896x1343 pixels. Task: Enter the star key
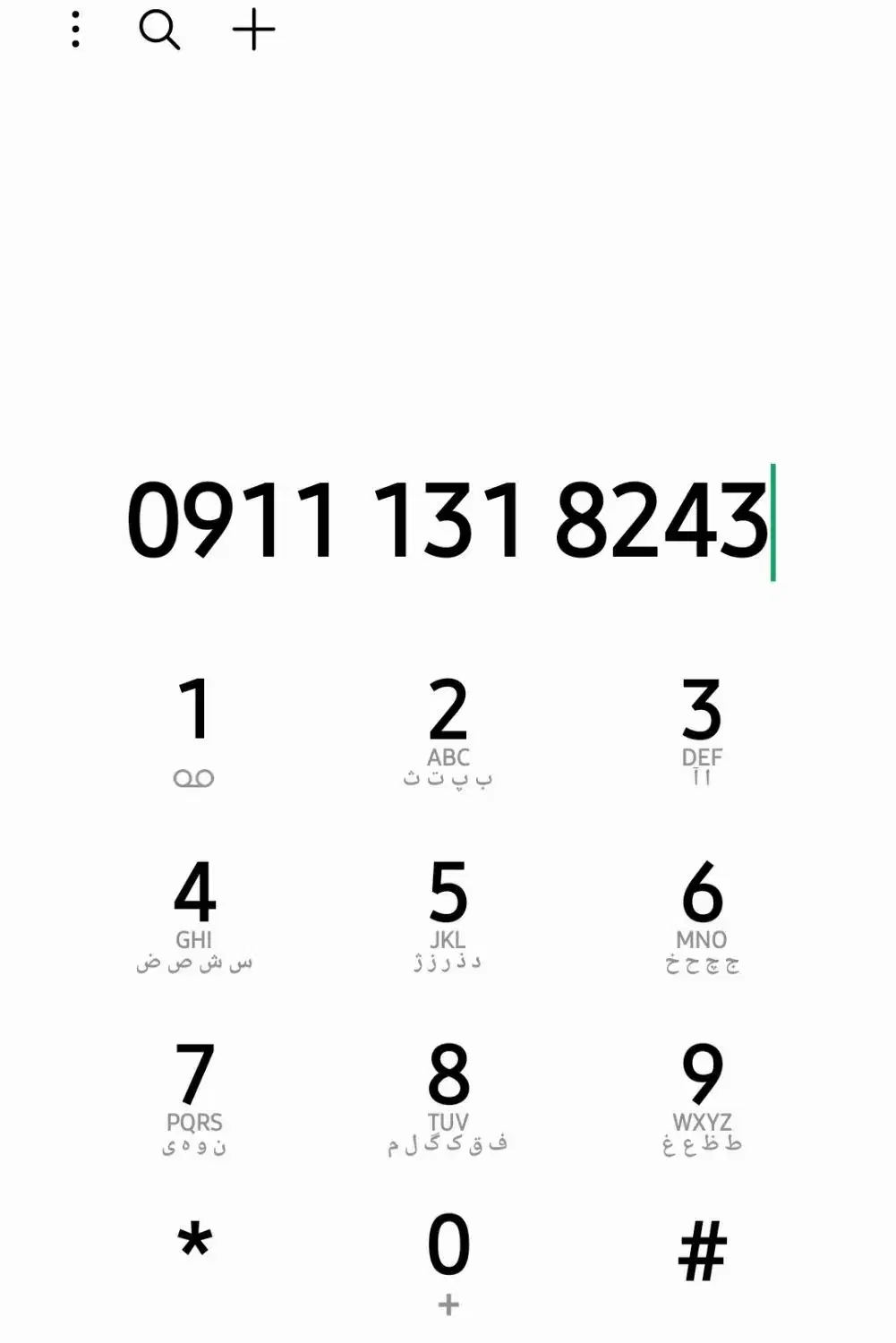(x=194, y=1247)
